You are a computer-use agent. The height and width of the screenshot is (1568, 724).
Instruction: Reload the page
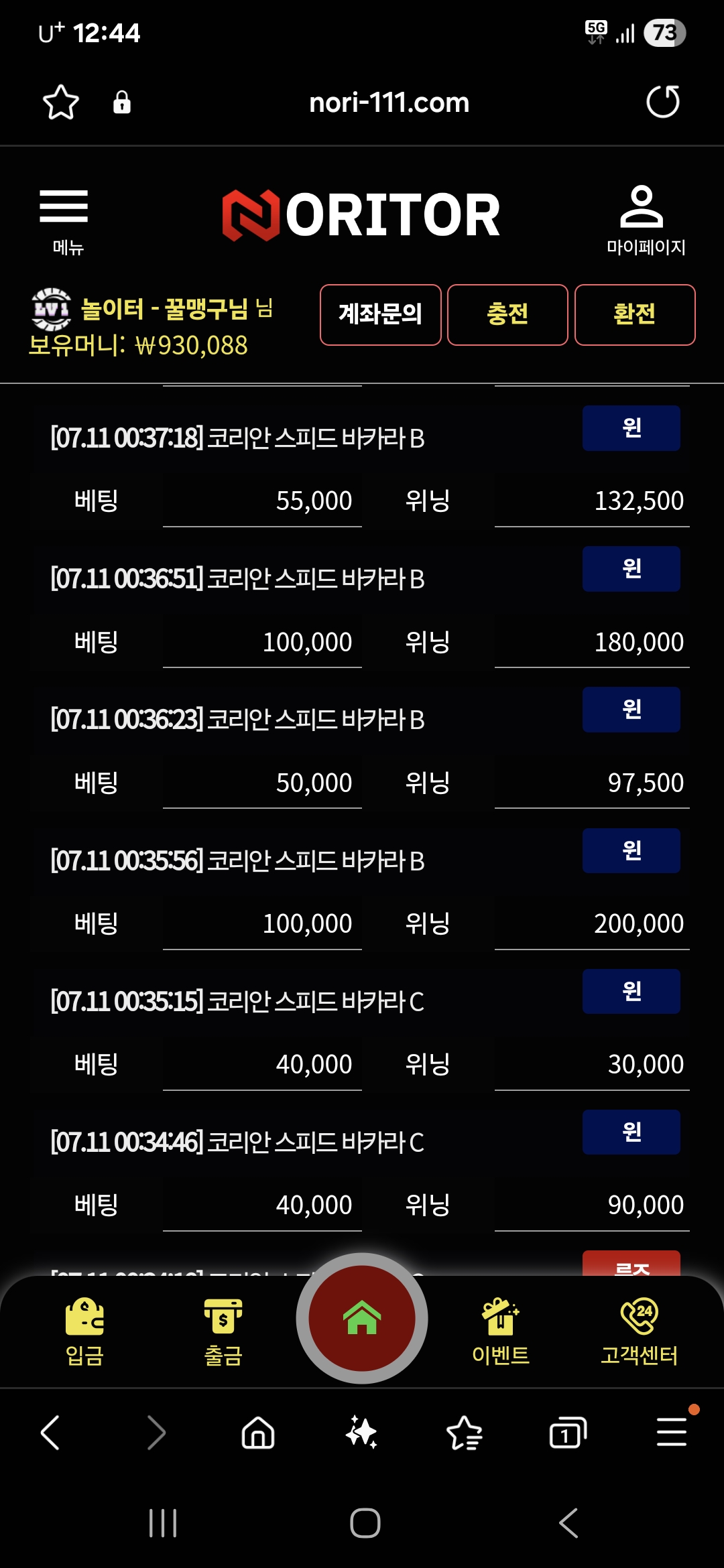click(x=663, y=102)
